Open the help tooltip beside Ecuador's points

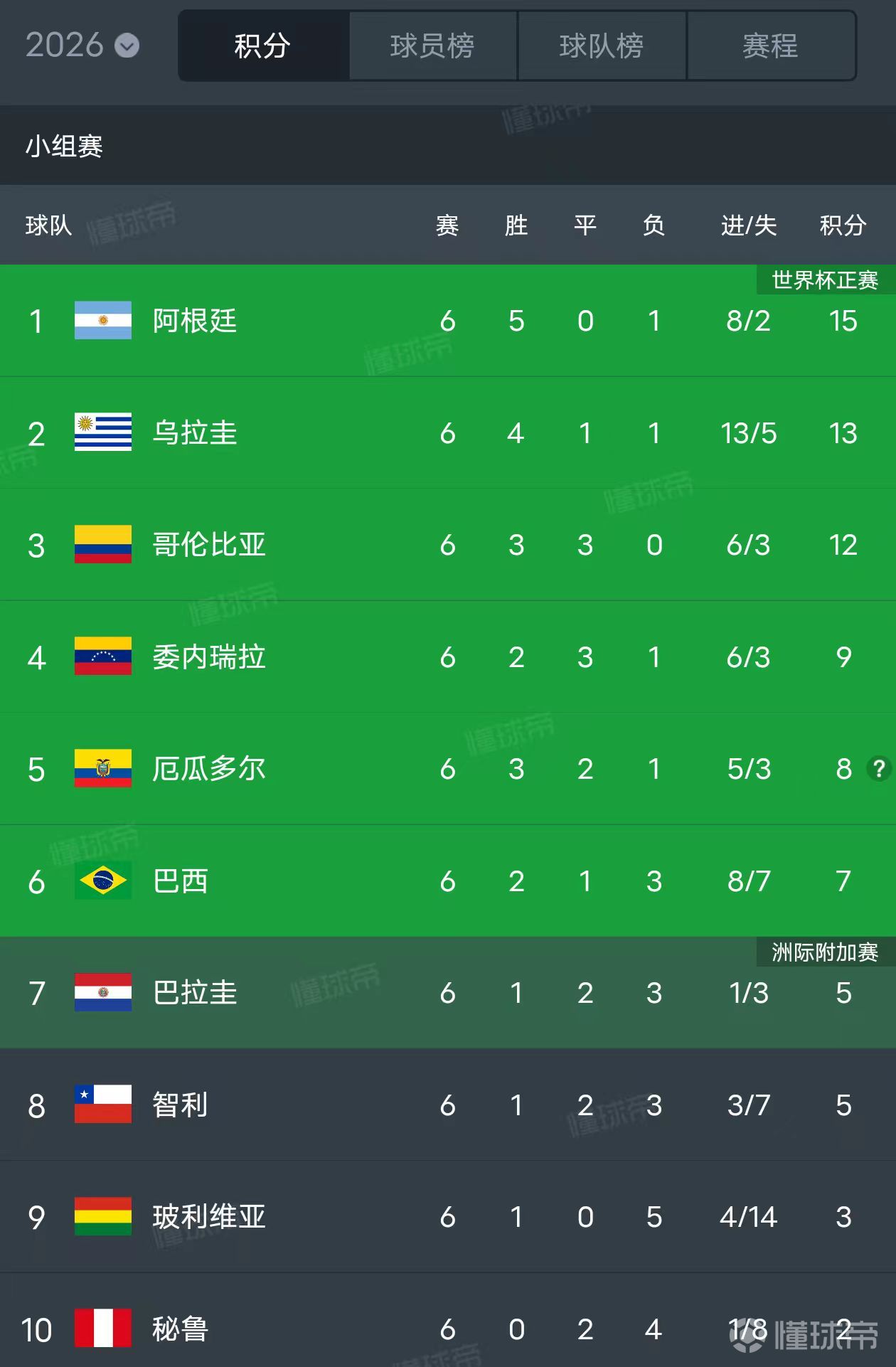(x=878, y=767)
